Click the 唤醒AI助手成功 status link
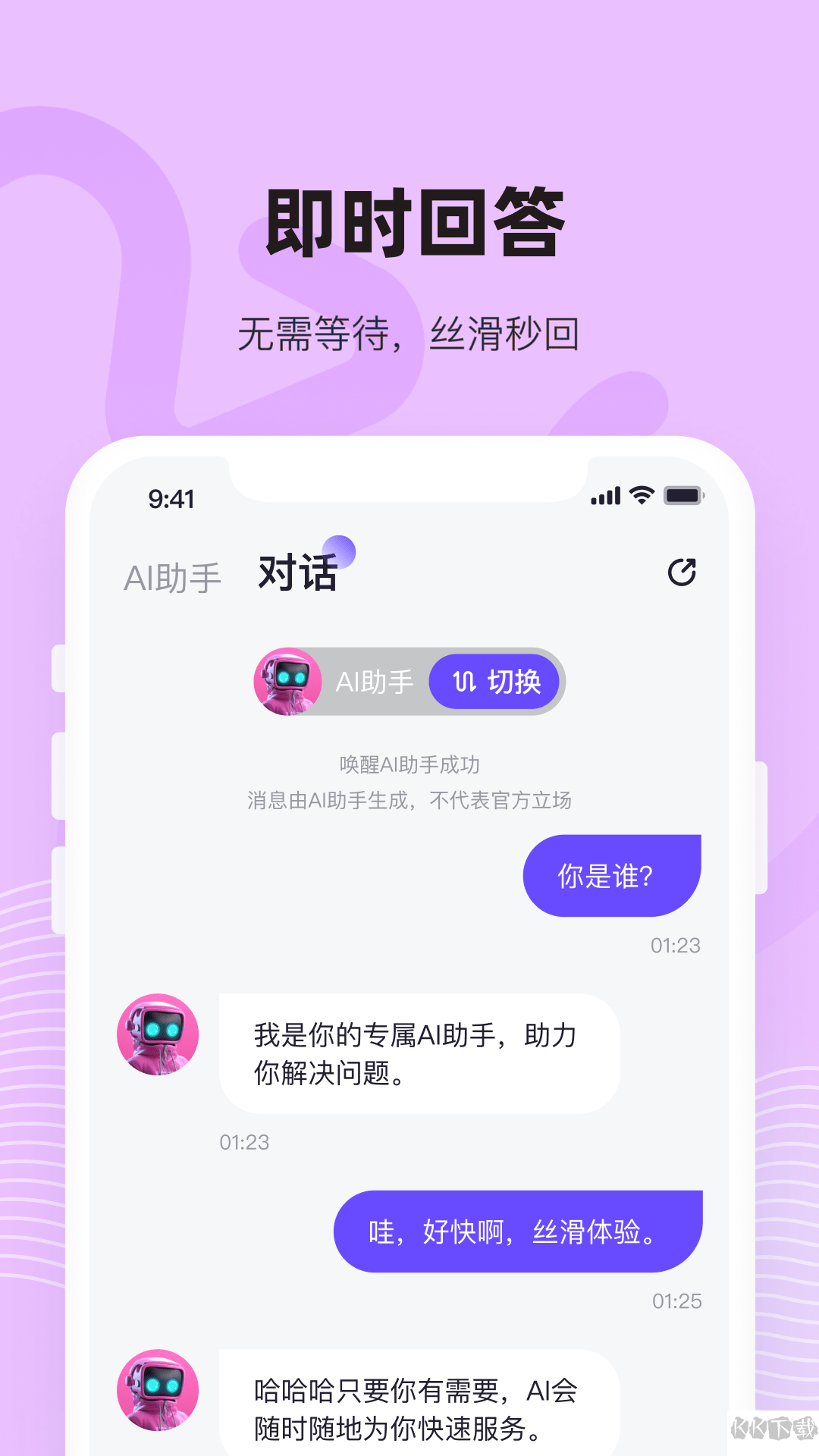819x1456 pixels. pyautogui.click(x=409, y=765)
